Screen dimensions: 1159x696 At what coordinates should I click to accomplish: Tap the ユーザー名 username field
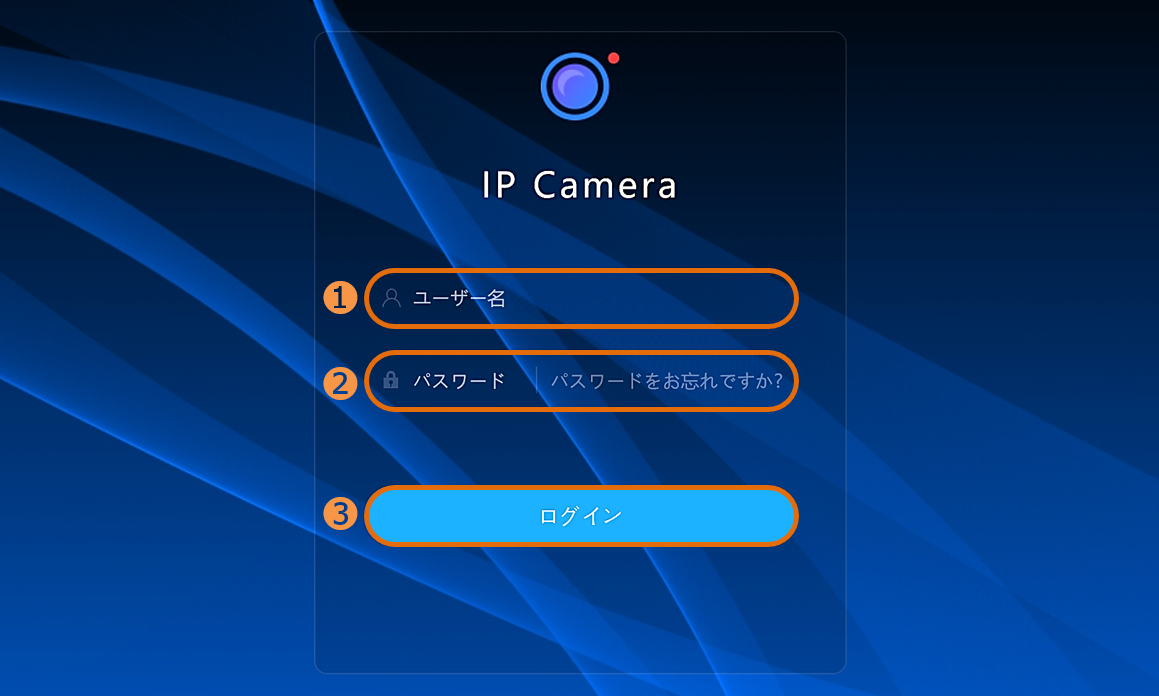click(580, 298)
